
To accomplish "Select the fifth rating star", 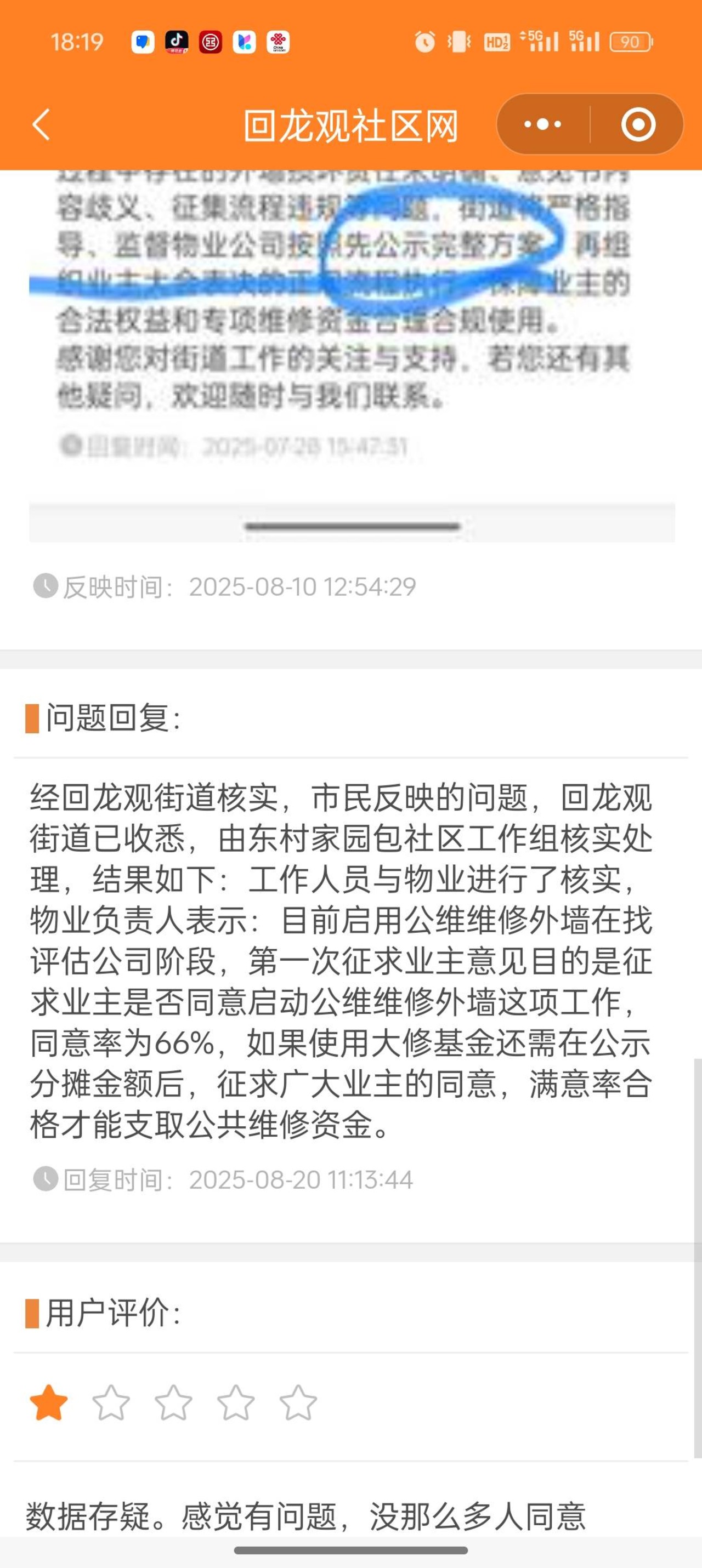I will [x=298, y=1403].
